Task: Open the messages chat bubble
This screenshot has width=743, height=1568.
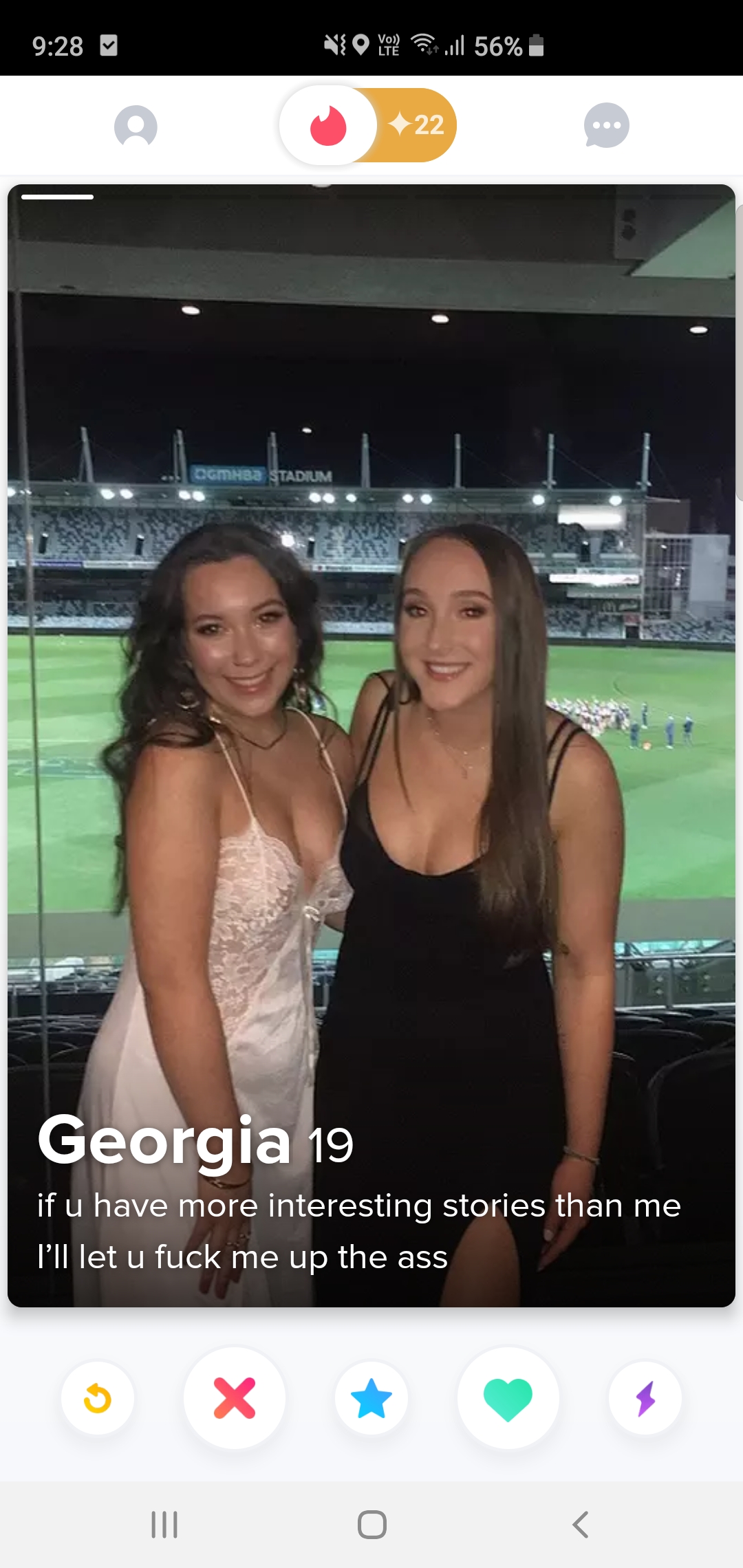Action: coord(606,126)
